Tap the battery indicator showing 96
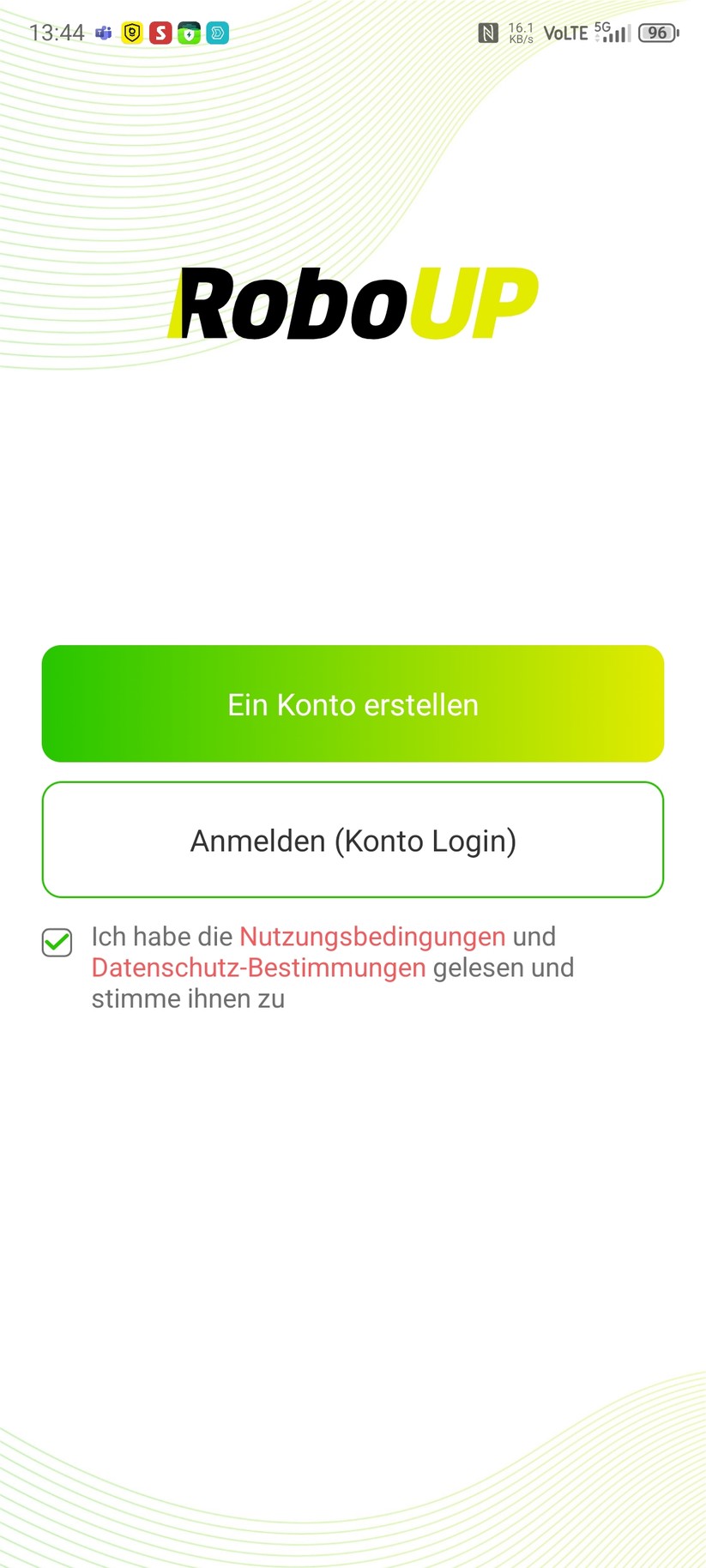This screenshot has width=706, height=1568. (657, 33)
